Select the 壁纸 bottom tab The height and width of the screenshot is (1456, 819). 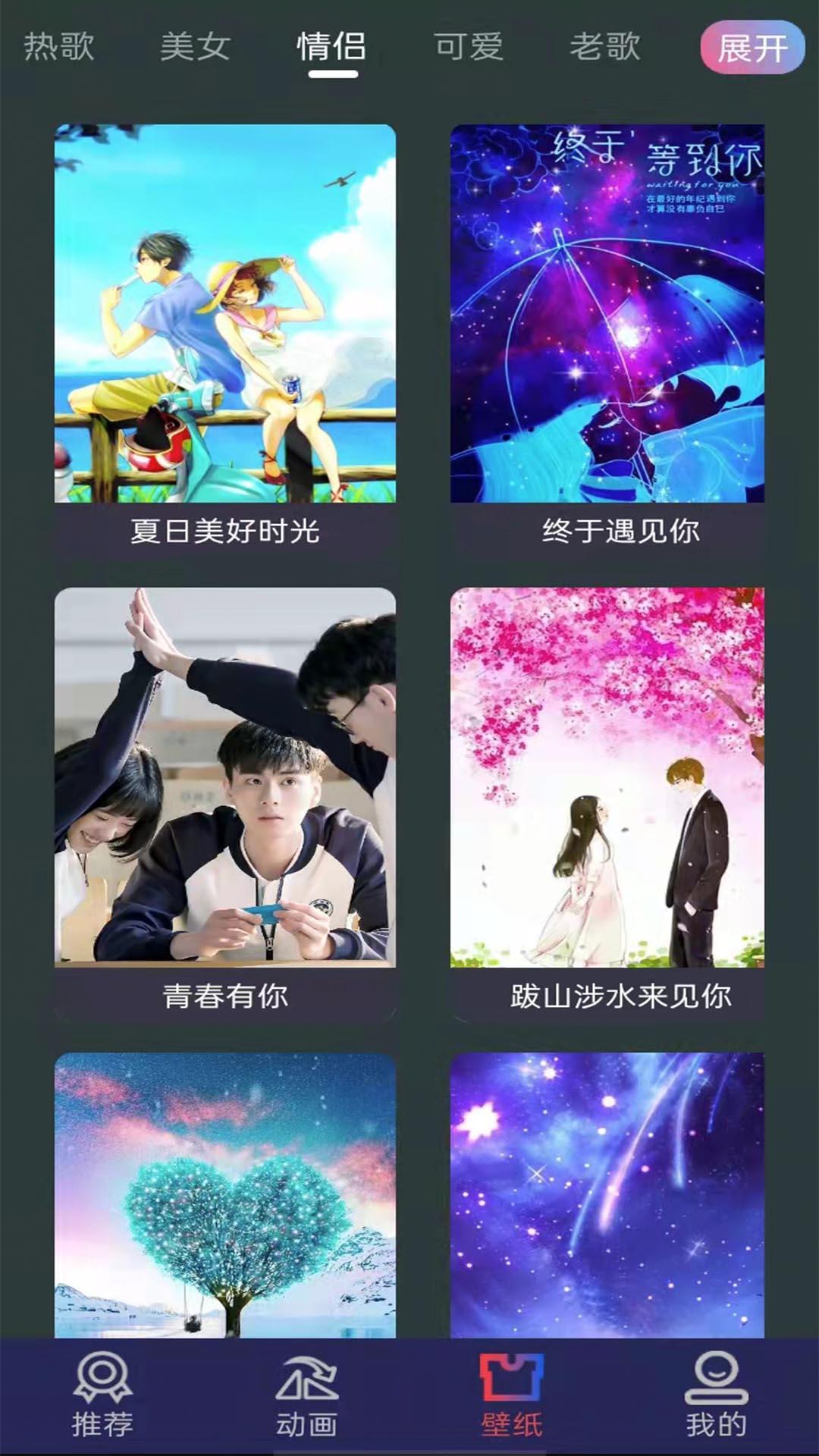[512, 1395]
